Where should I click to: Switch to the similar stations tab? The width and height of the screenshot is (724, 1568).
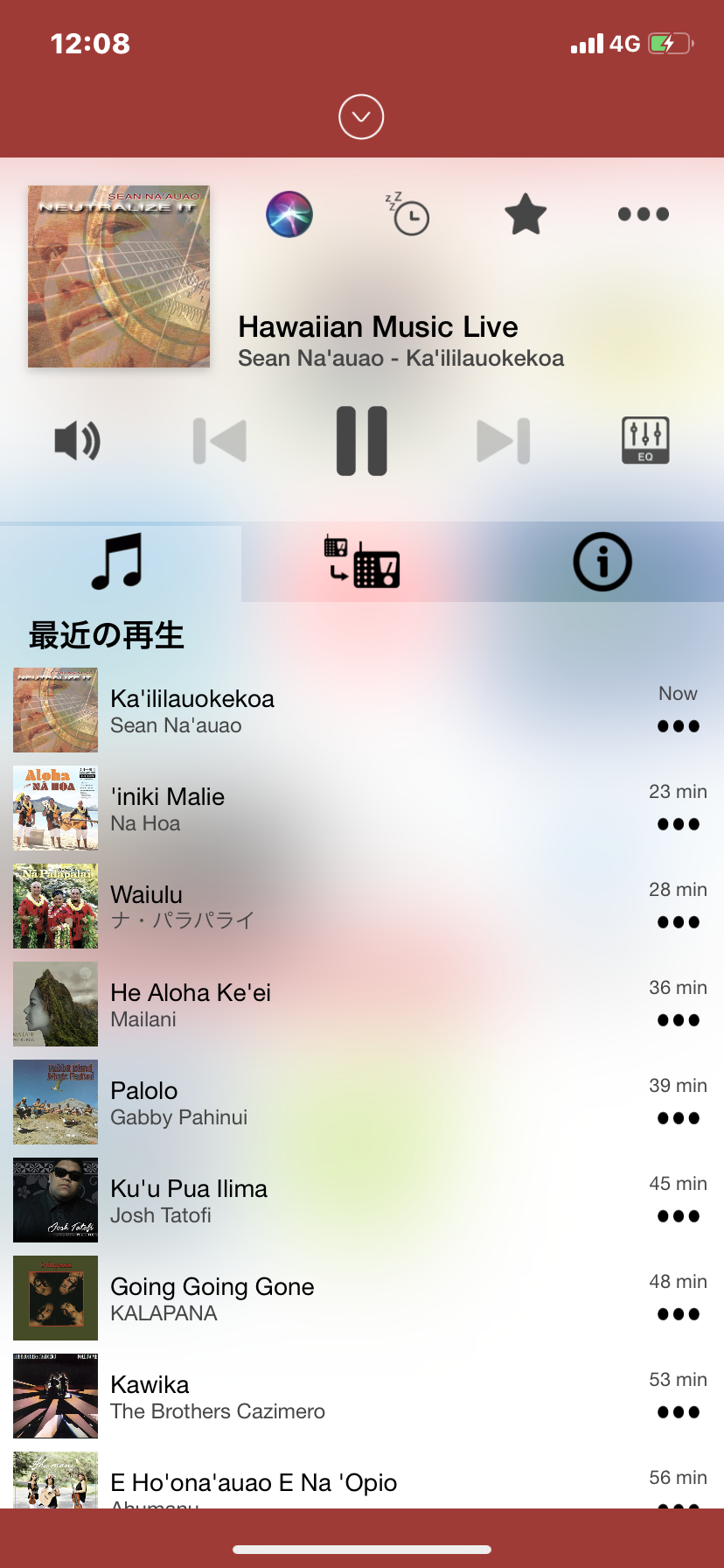pyautogui.click(x=362, y=562)
